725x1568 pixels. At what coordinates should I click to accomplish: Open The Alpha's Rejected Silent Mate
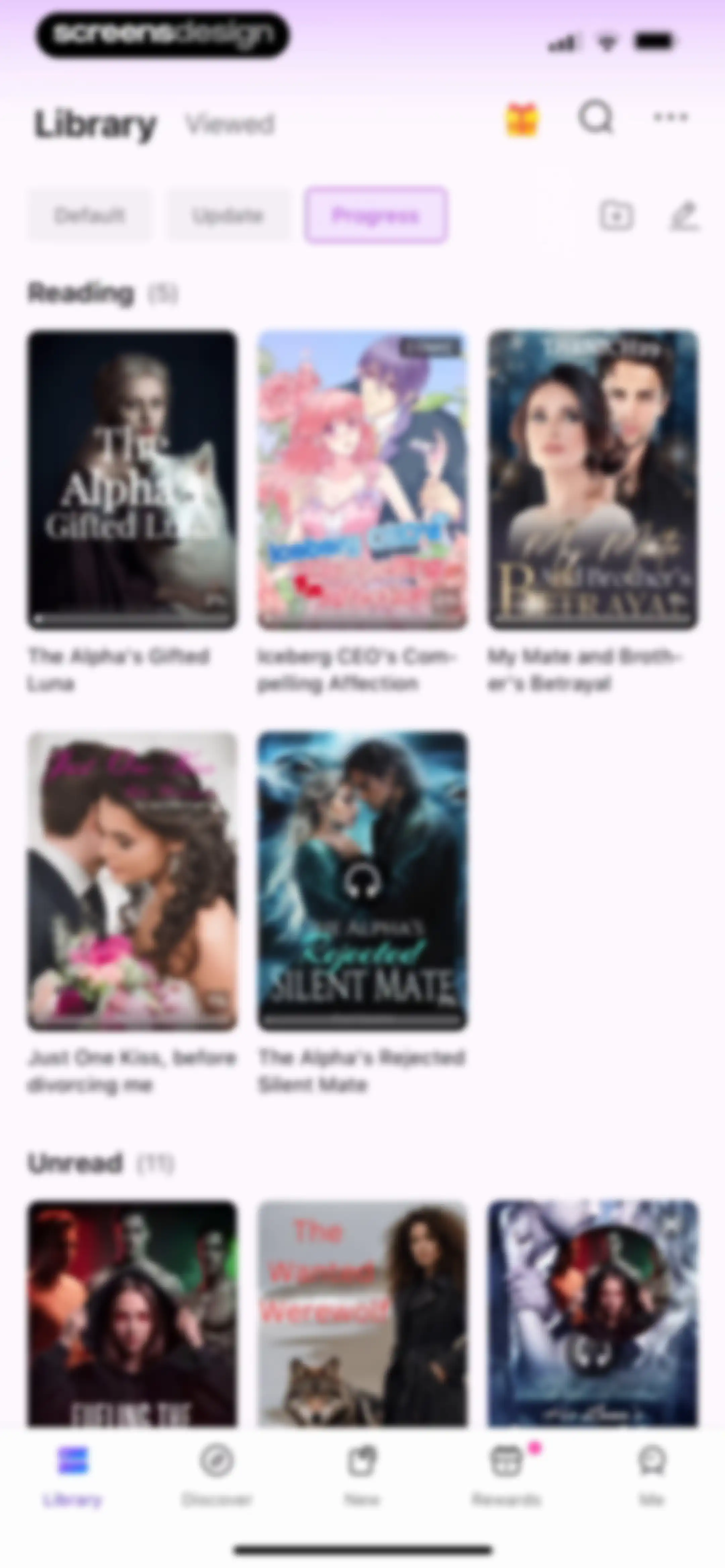click(x=362, y=881)
